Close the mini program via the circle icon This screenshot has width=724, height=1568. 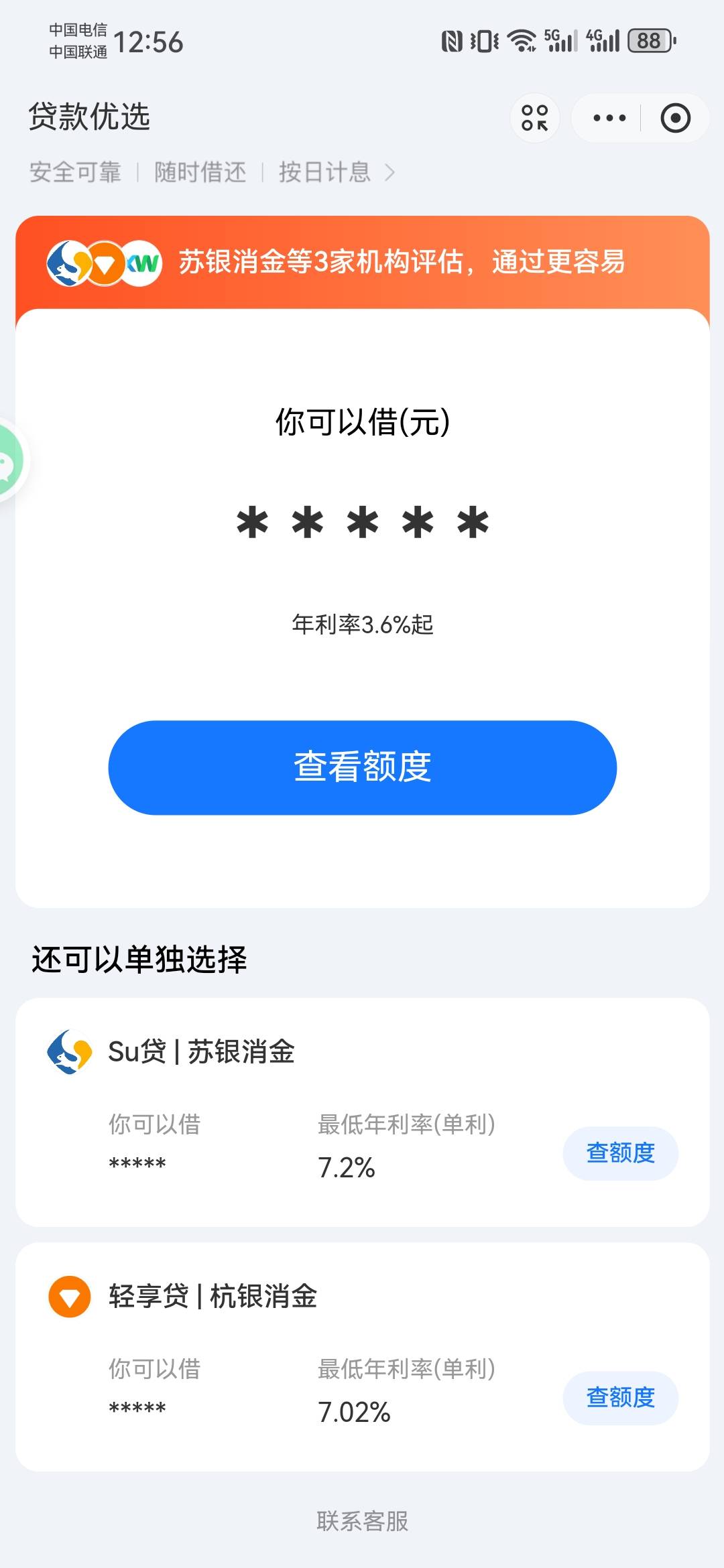[675, 118]
